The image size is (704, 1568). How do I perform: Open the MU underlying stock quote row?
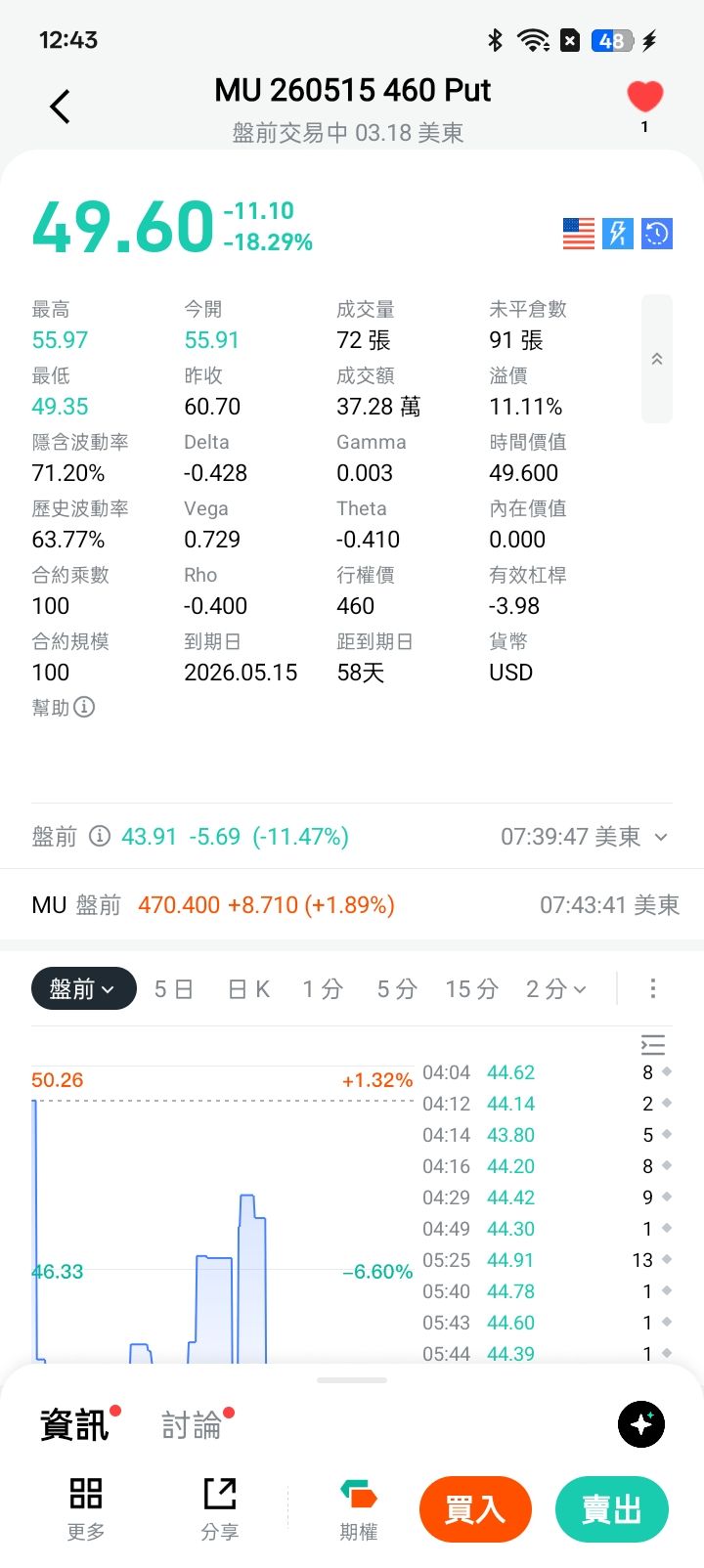(x=352, y=905)
